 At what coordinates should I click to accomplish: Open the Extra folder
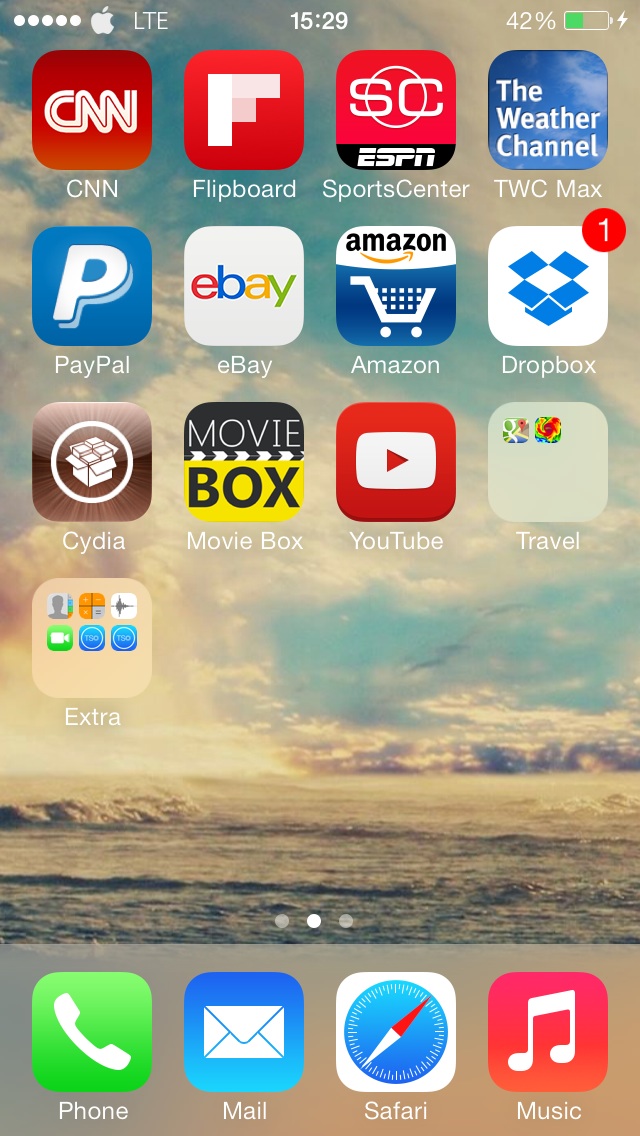pyautogui.click(x=92, y=638)
